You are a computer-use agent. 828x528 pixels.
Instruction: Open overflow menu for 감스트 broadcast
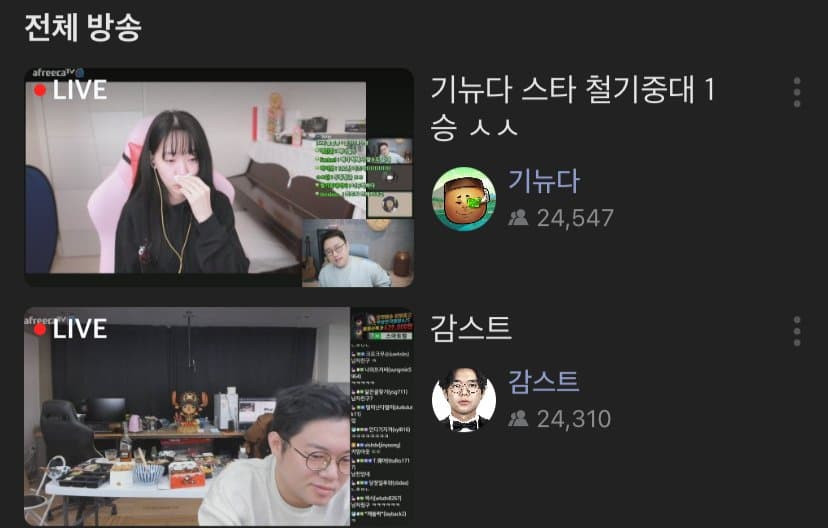coord(796,331)
